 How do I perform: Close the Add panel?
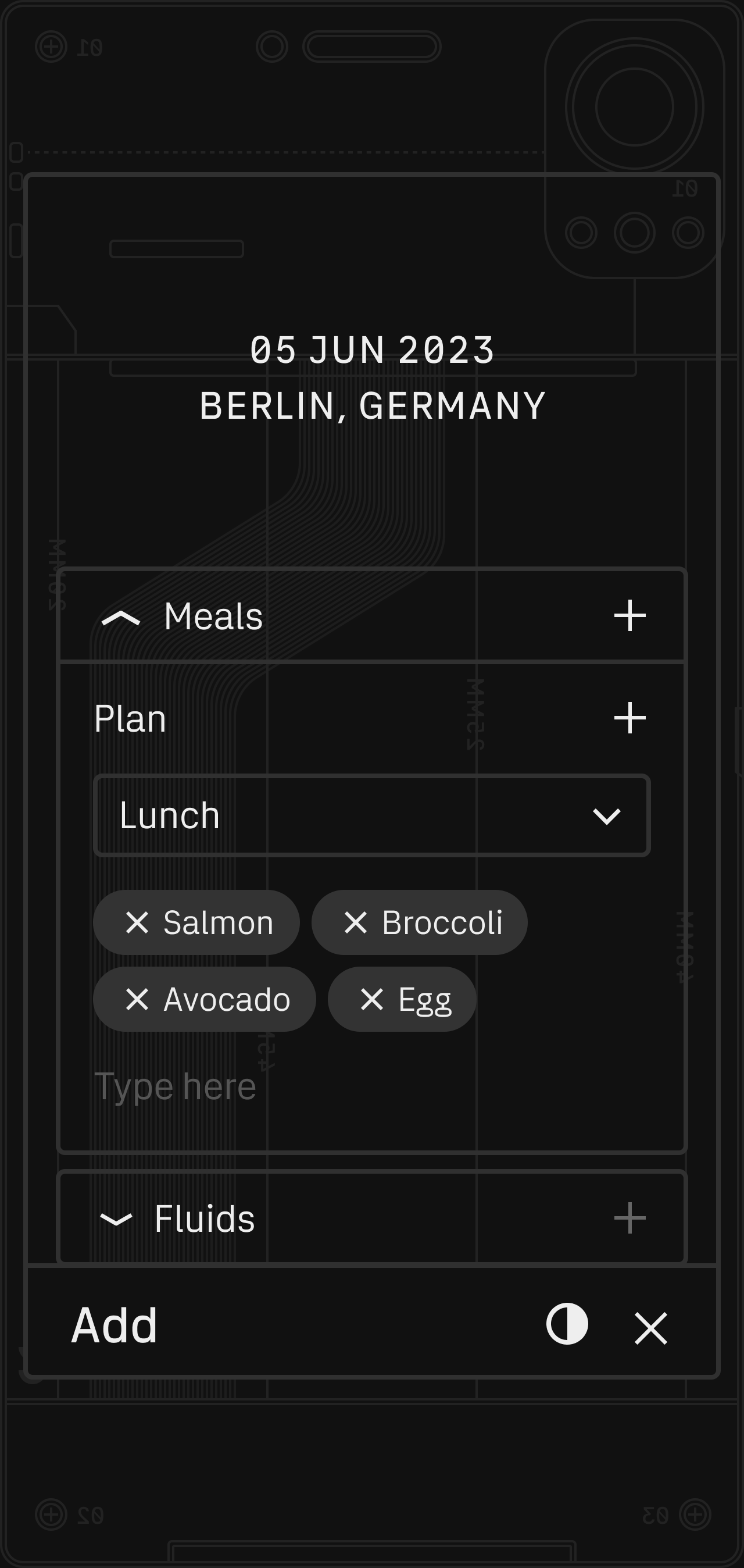tap(651, 1328)
